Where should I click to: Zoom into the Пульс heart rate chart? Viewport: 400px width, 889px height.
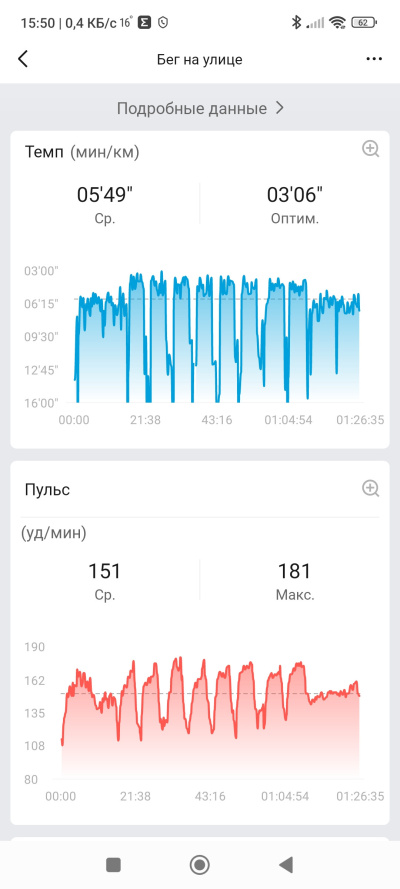pyautogui.click(x=371, y=488)
